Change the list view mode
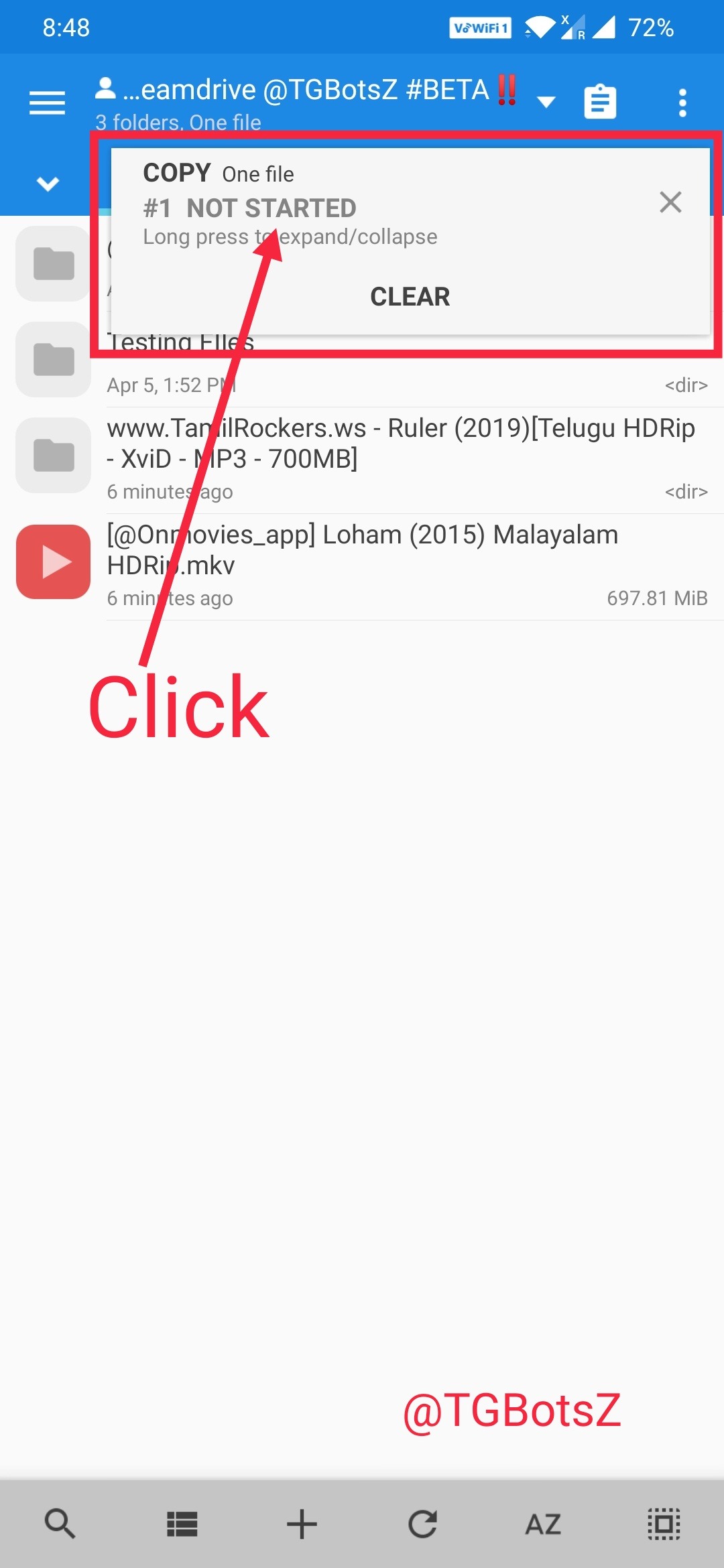724x1568 pixels. 182,1524
